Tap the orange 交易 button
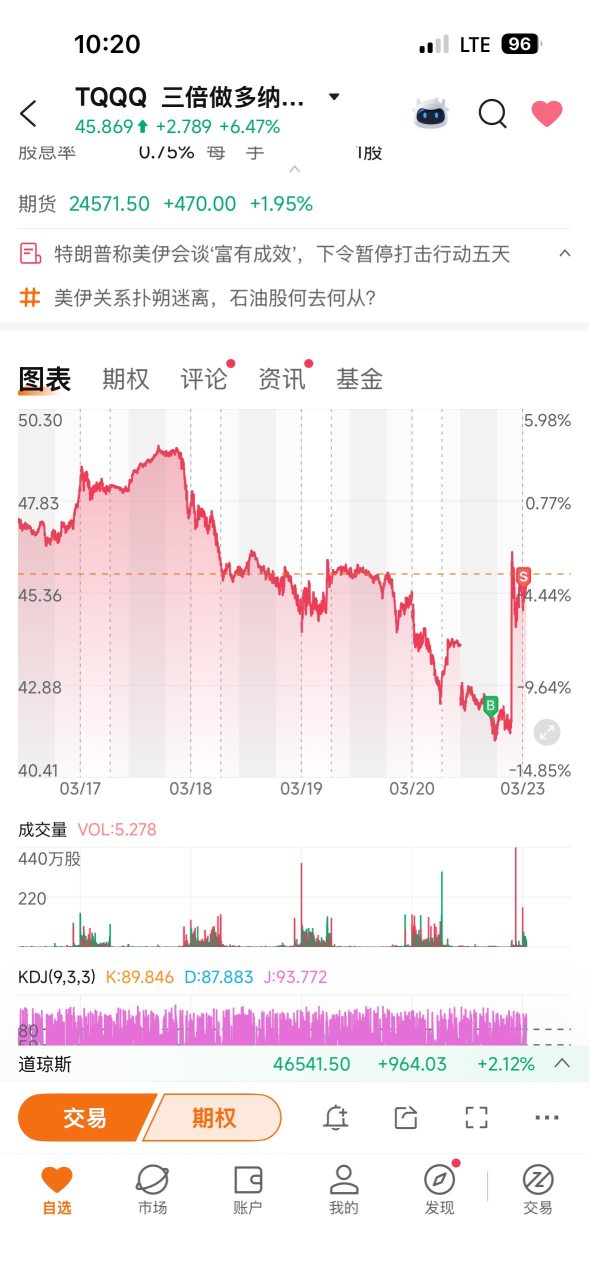 pos(86,1117)
